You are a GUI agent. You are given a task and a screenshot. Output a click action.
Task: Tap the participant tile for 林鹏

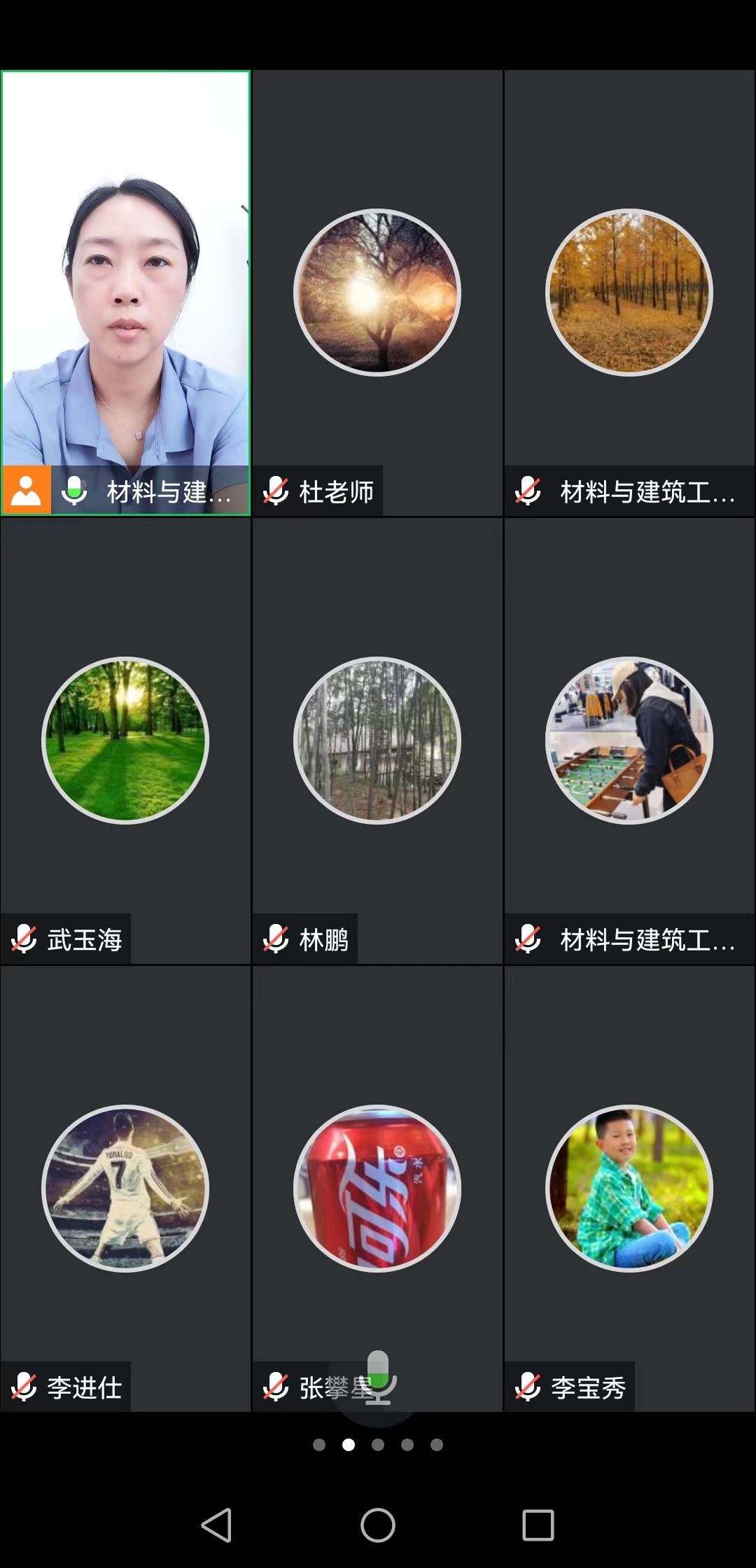point(377,741)
